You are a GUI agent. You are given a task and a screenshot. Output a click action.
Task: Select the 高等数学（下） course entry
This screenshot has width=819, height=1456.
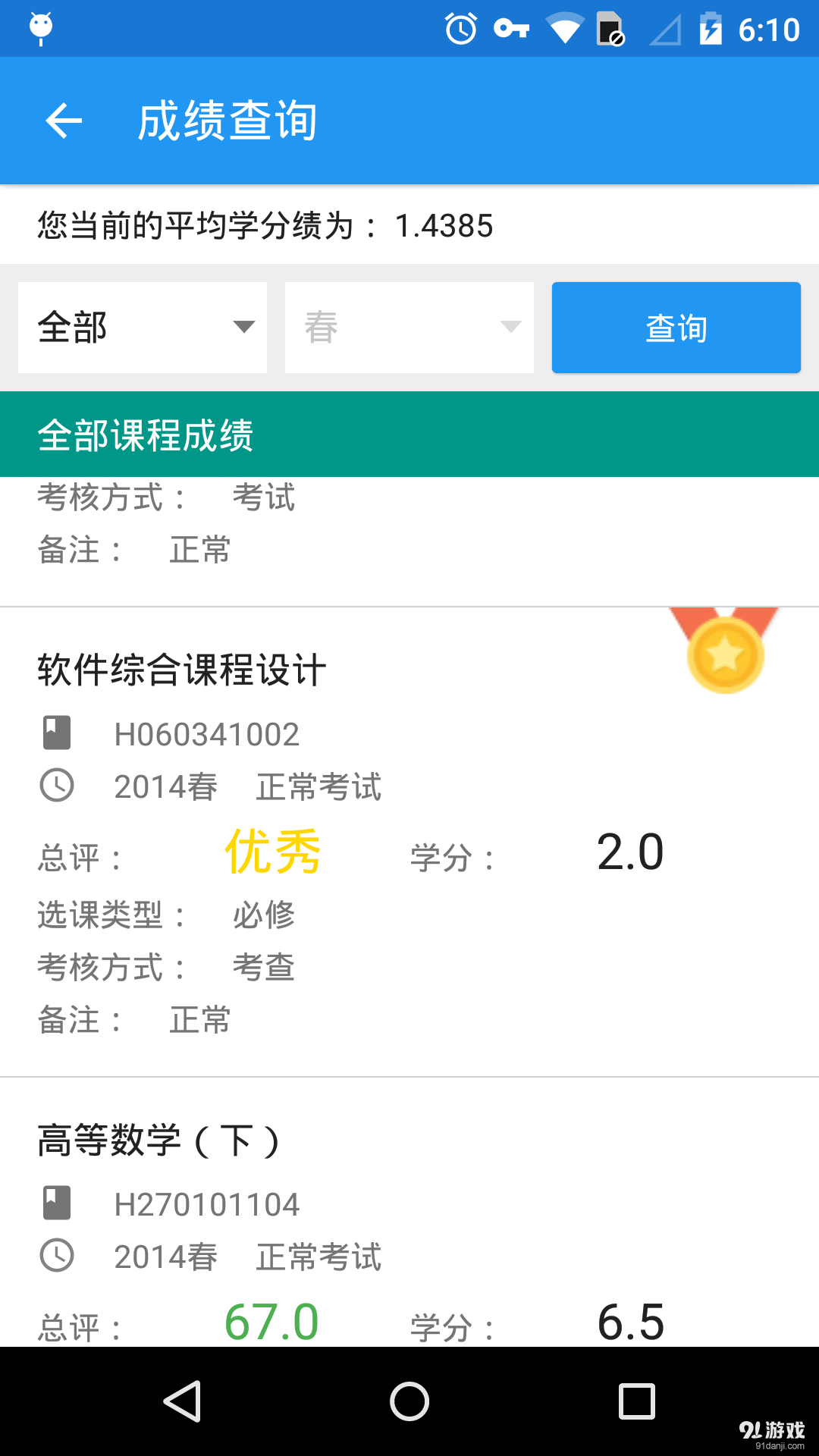point(159,1138)
